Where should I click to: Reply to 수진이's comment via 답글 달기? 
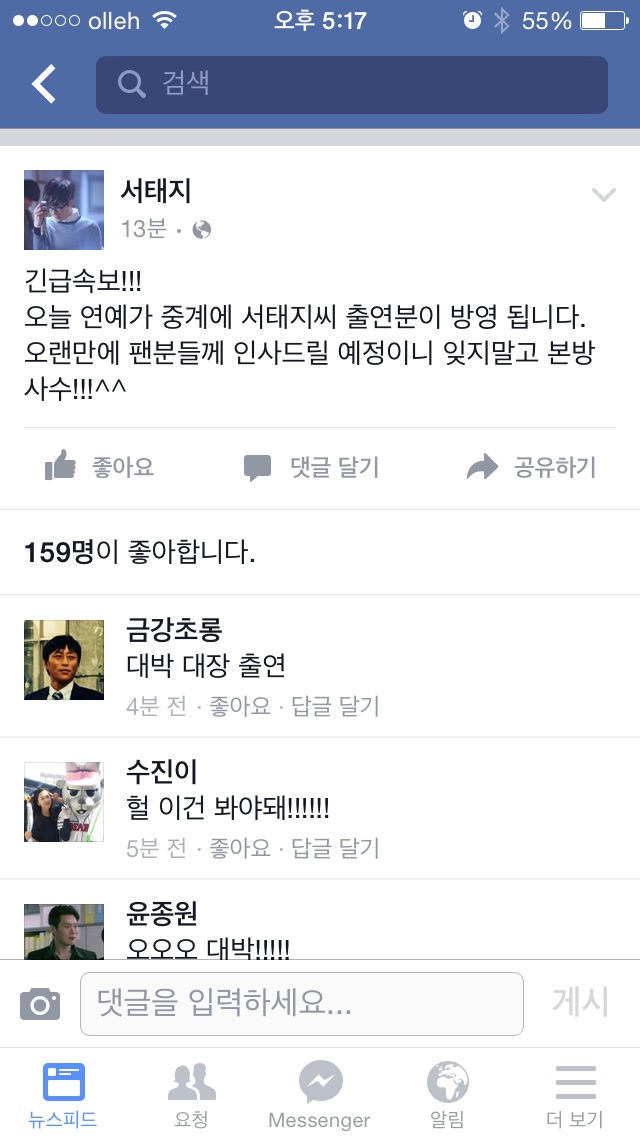336,848
